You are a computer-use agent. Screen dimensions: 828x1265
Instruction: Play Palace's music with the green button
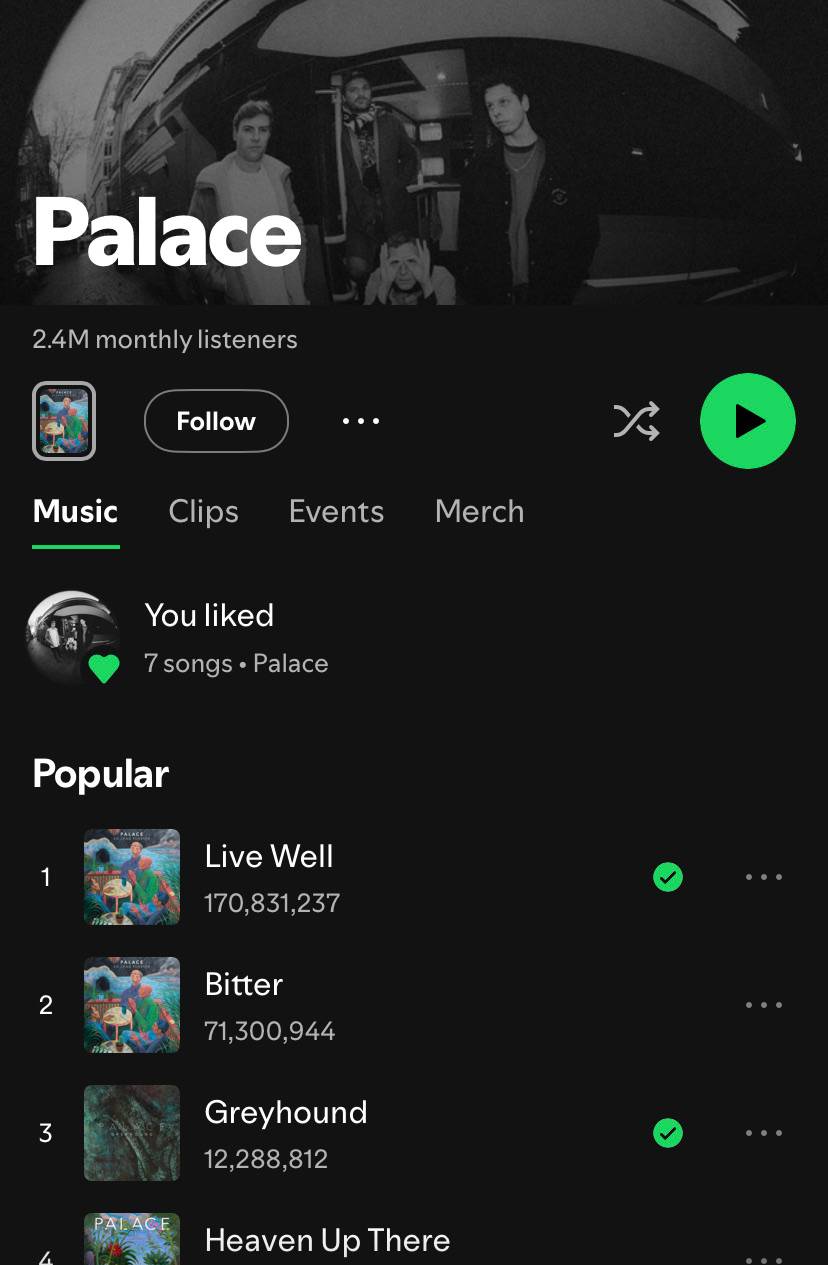[x=747, y=421]
